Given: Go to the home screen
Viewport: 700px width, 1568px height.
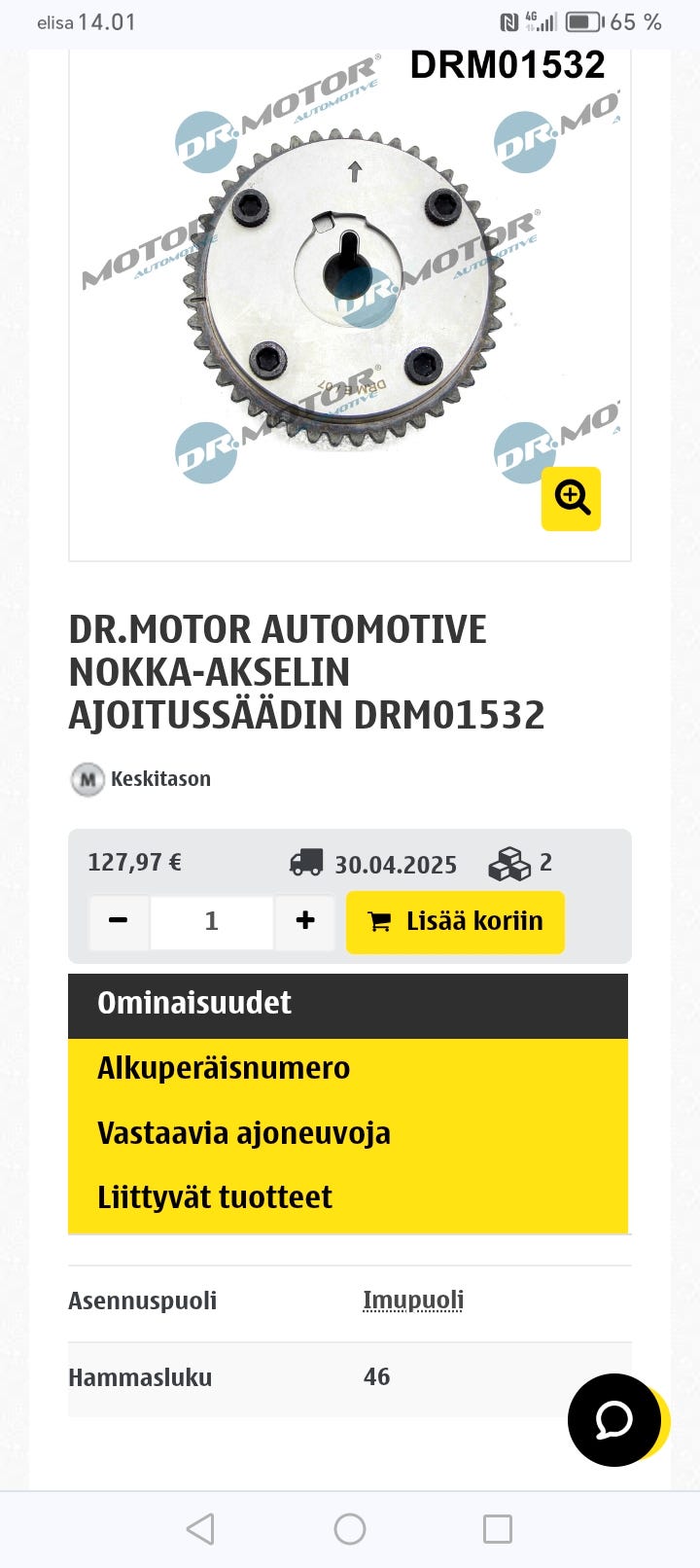Looking at the screenshot, I should (350, 1529).
